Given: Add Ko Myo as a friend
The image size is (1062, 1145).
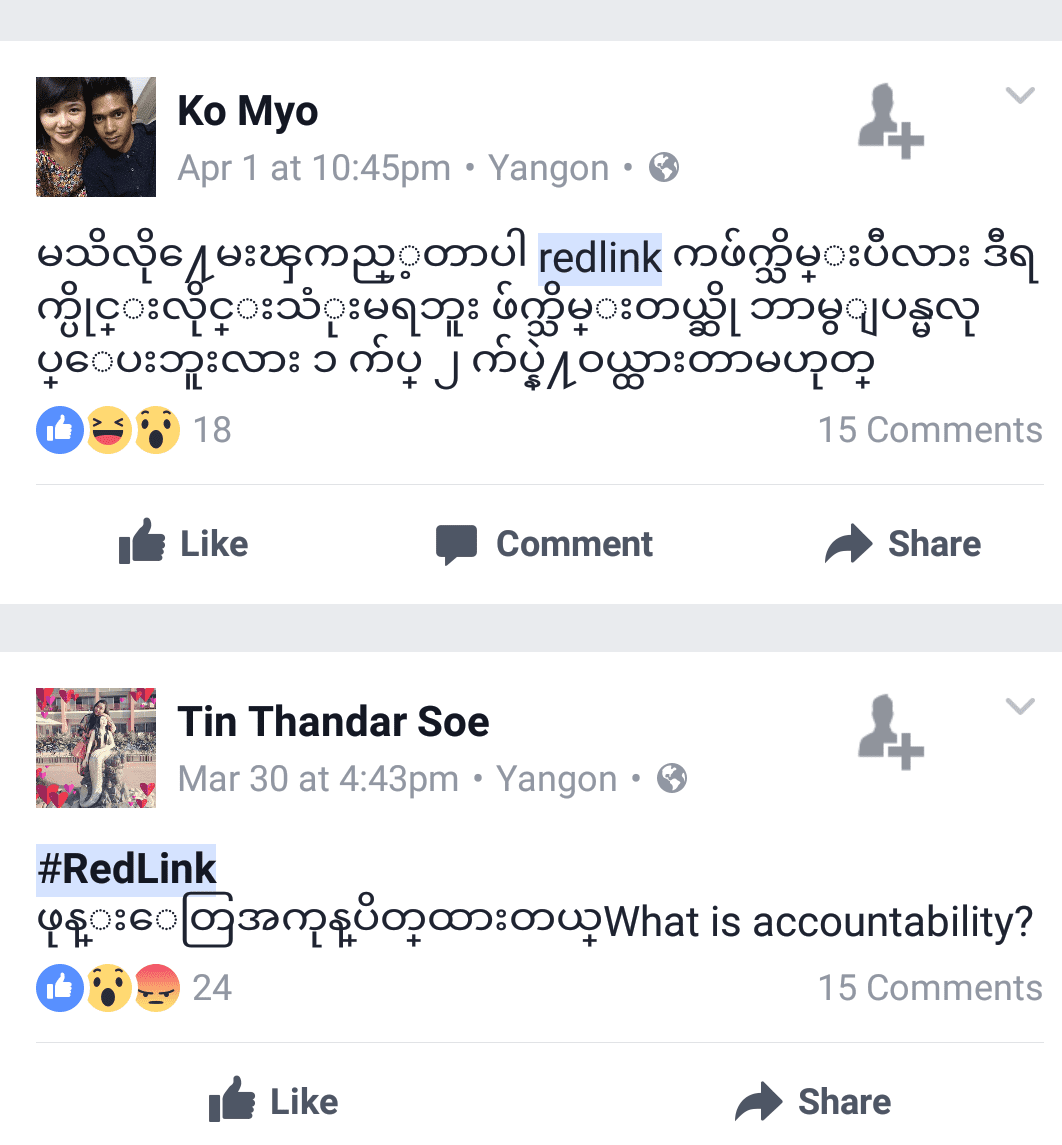Looking at the screenshot, I should 890,122.
